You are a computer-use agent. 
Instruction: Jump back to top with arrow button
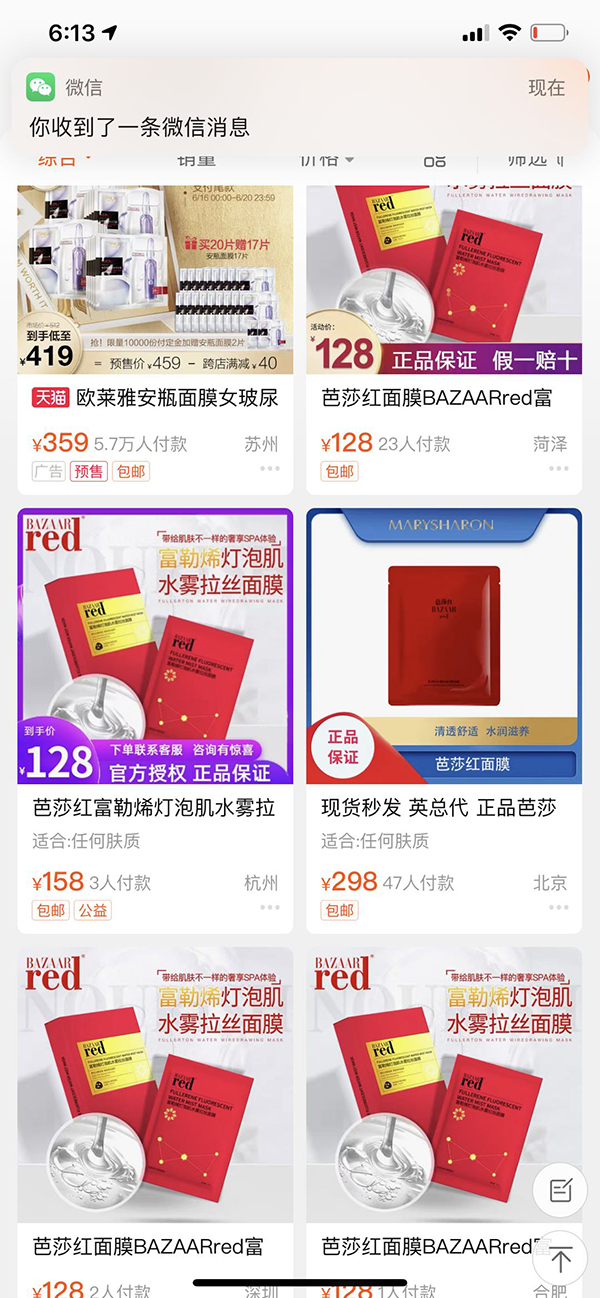tap(560, 1258)
